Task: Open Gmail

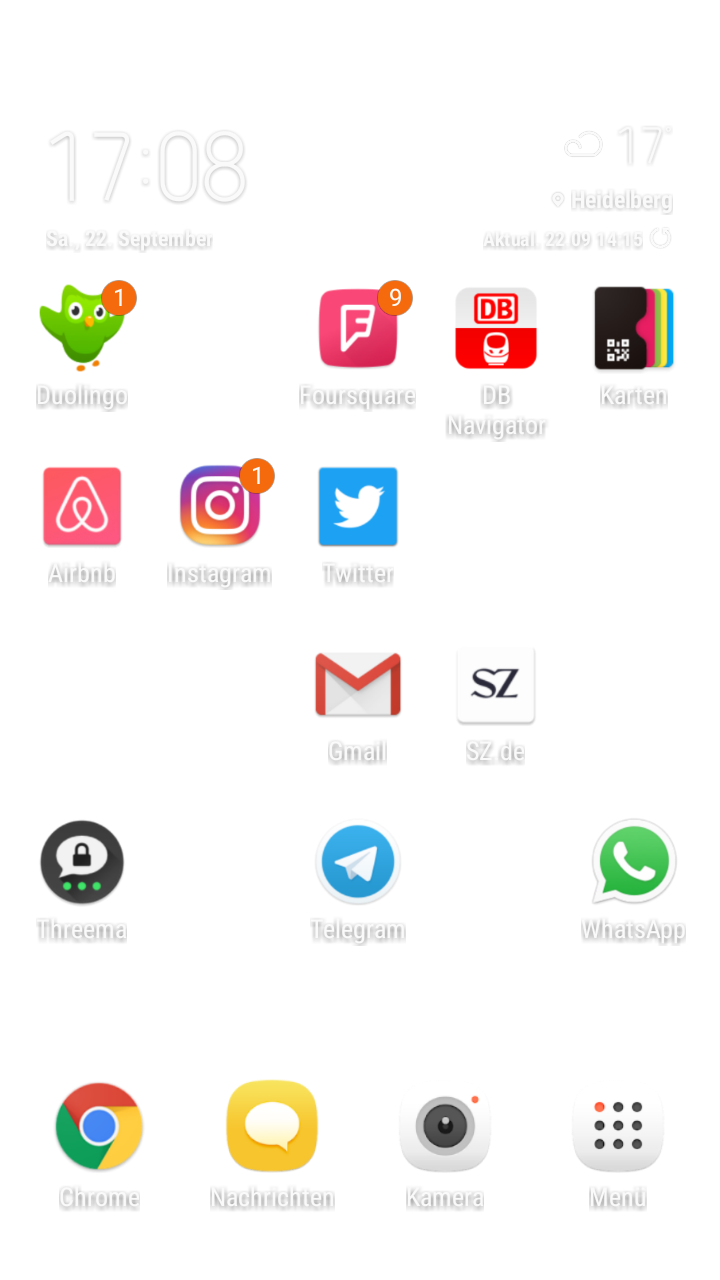Action: point(357,684)
